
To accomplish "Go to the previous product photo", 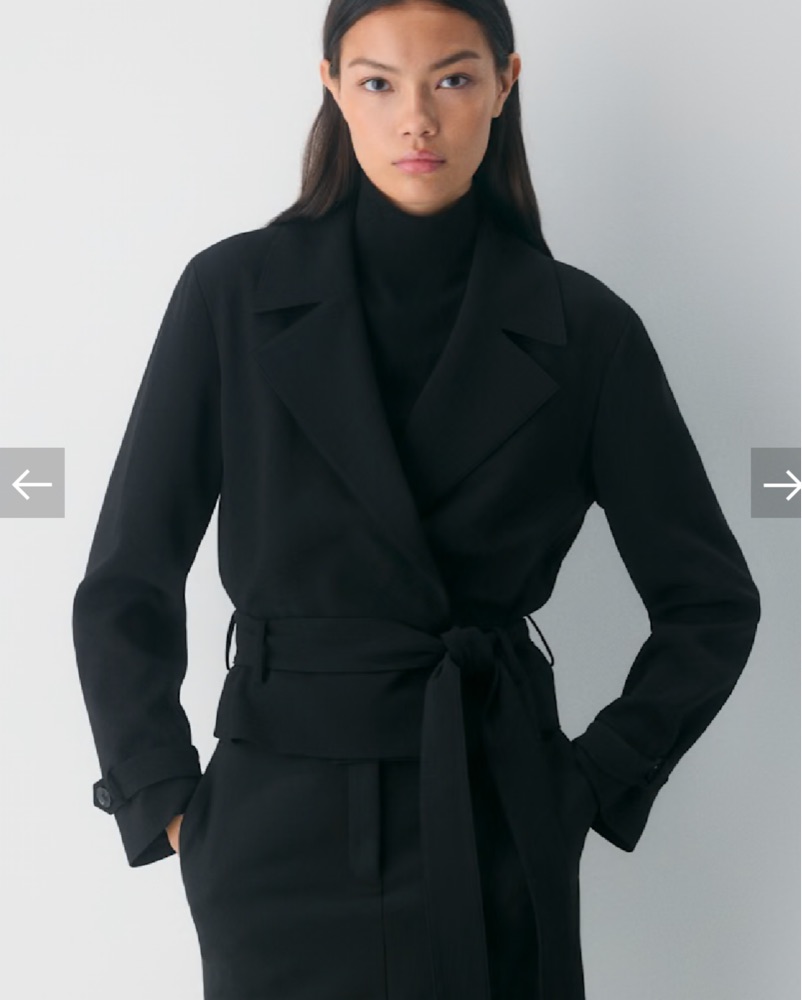I will point(32,483).
